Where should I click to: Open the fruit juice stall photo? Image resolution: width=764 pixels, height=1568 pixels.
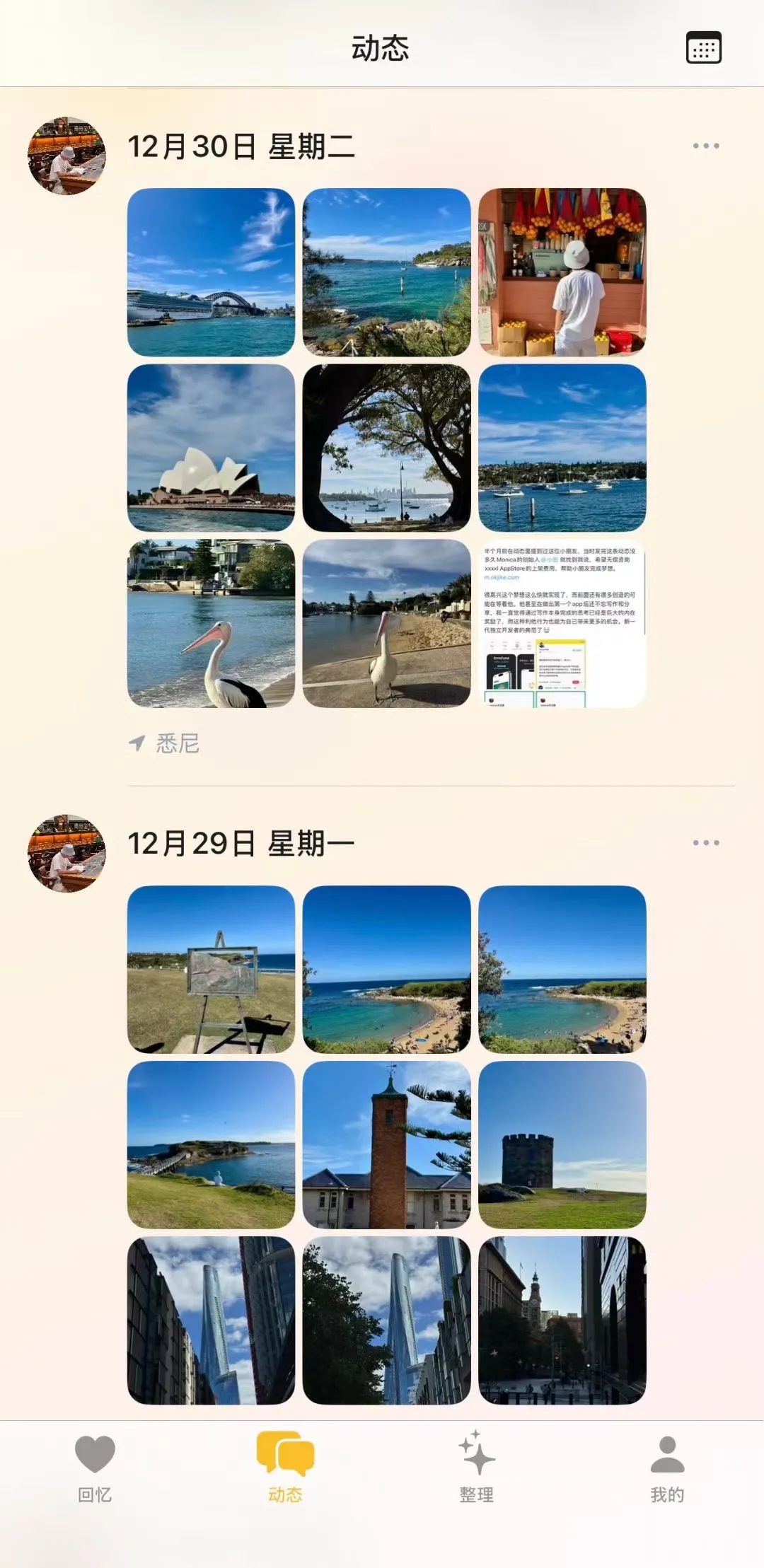click(562, 272)
